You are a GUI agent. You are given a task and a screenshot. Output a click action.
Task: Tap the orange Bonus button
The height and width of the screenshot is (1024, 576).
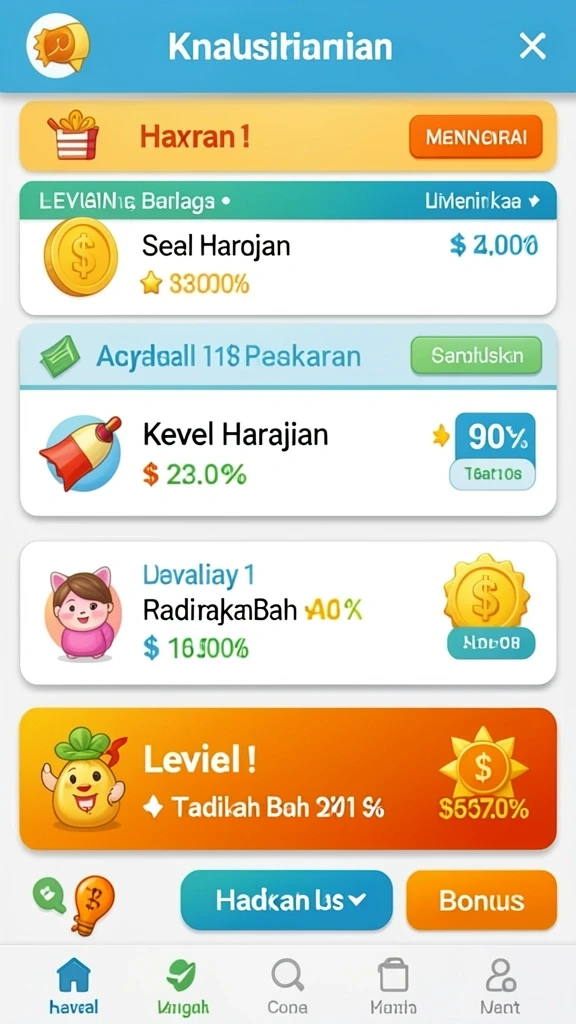481,901
